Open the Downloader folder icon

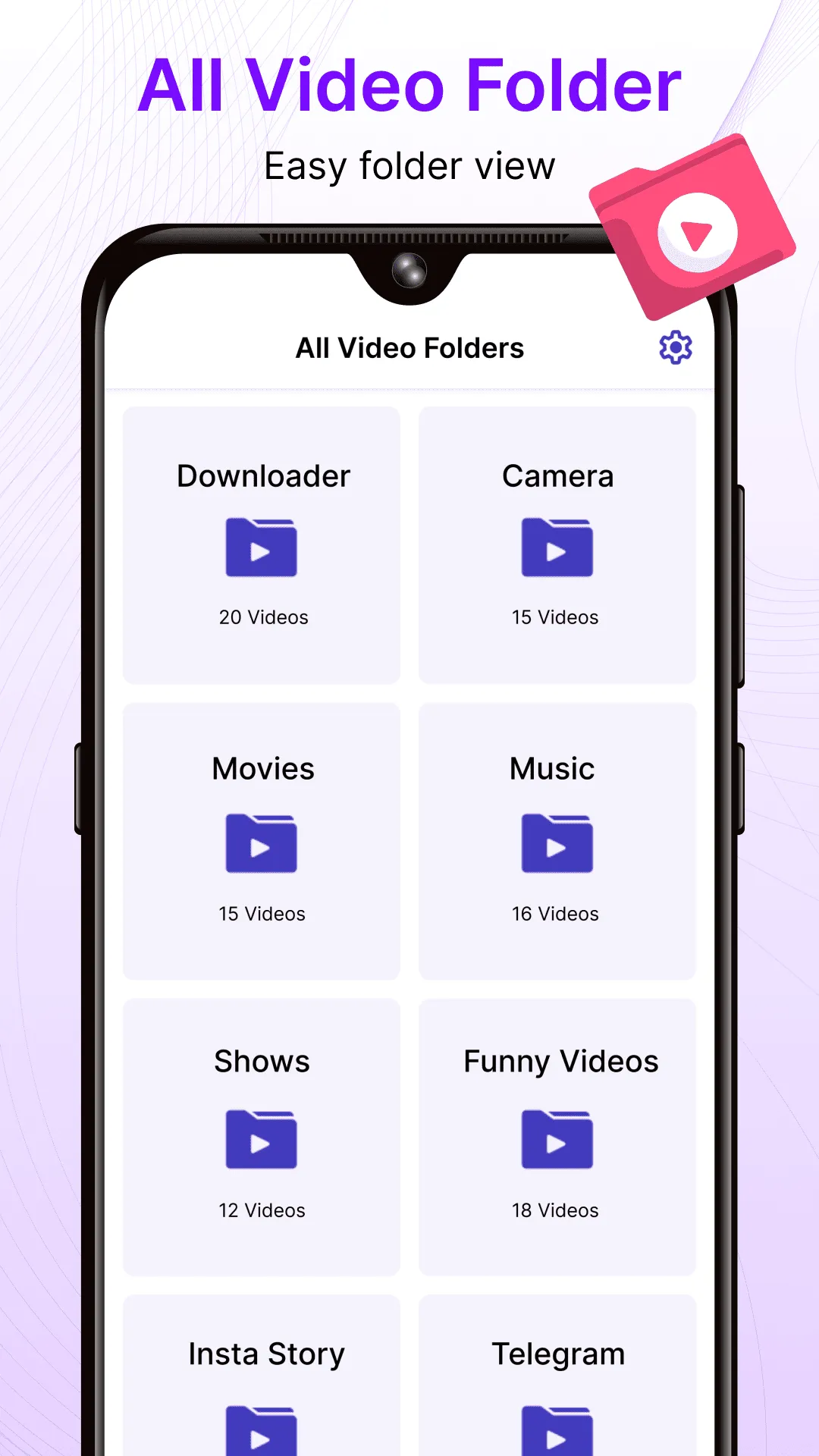tap(262, 548)
